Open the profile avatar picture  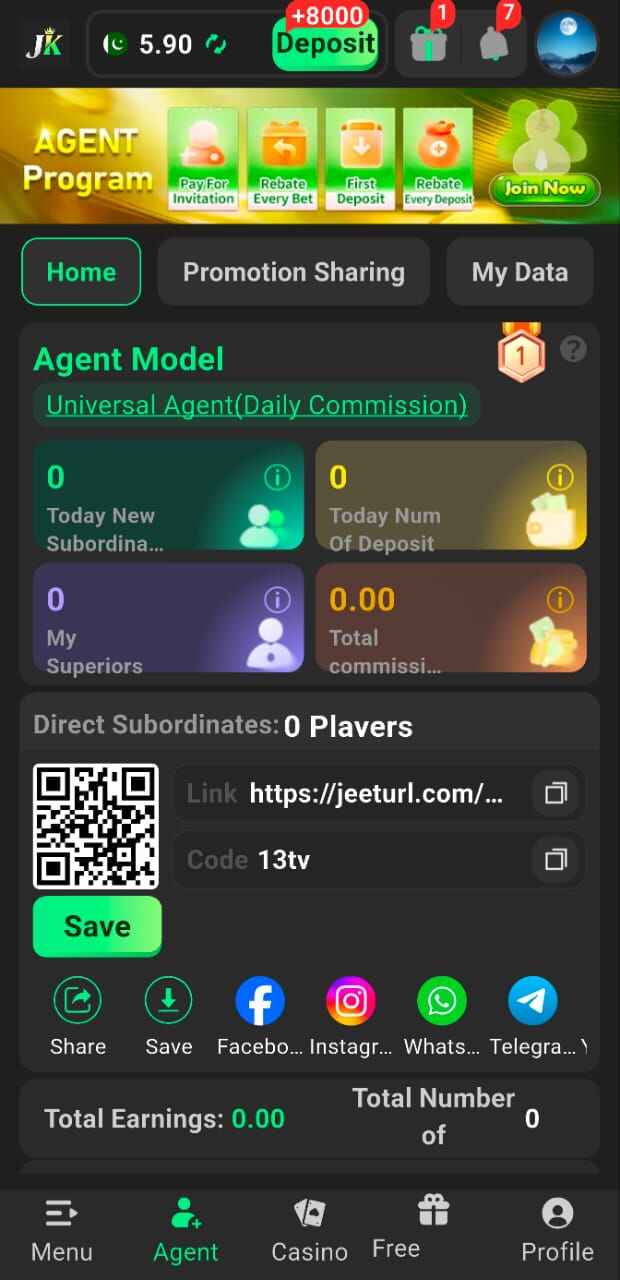(567, 44)
